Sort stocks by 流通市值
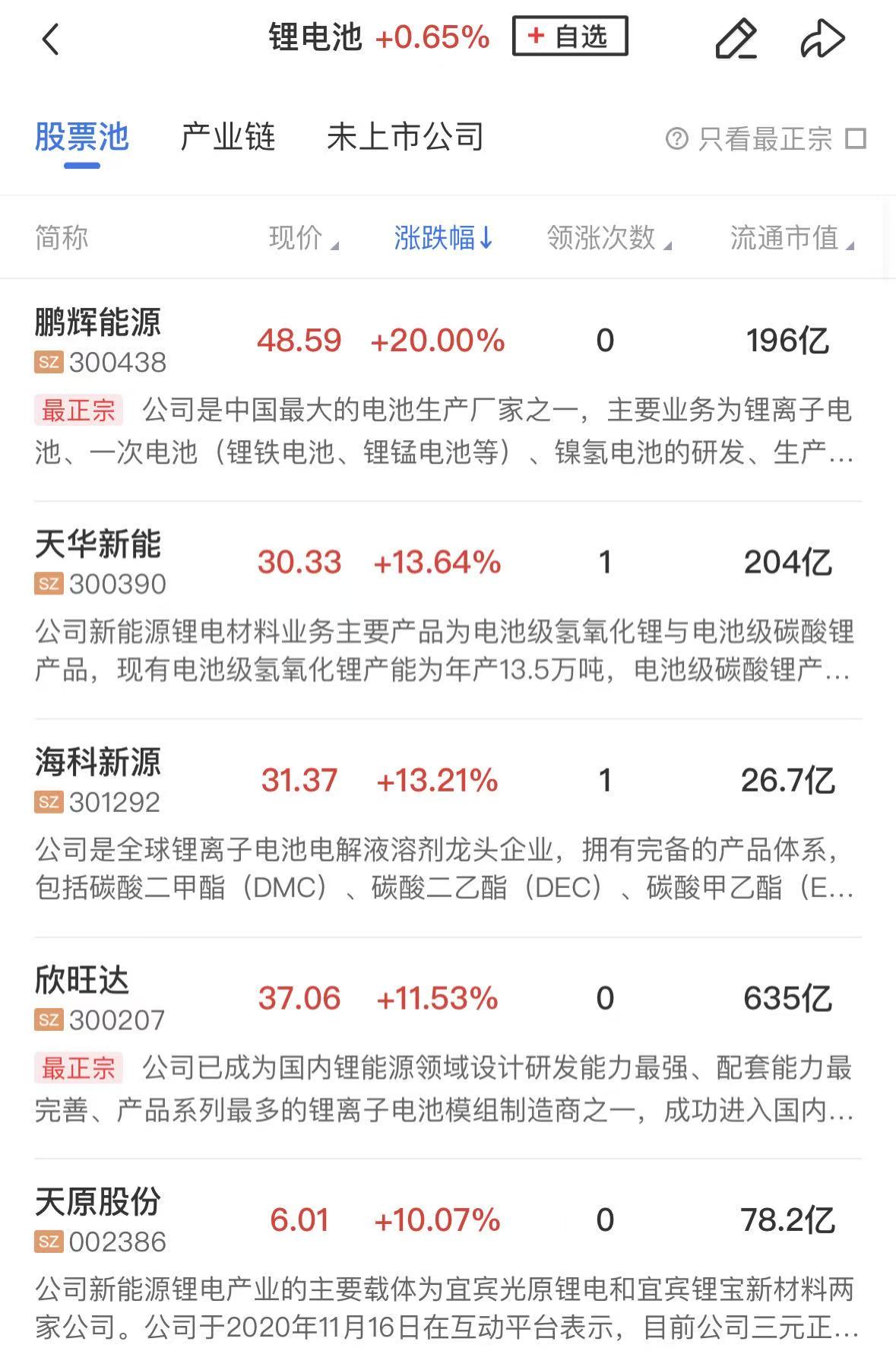896x1367 pixels. coord(791,238)
